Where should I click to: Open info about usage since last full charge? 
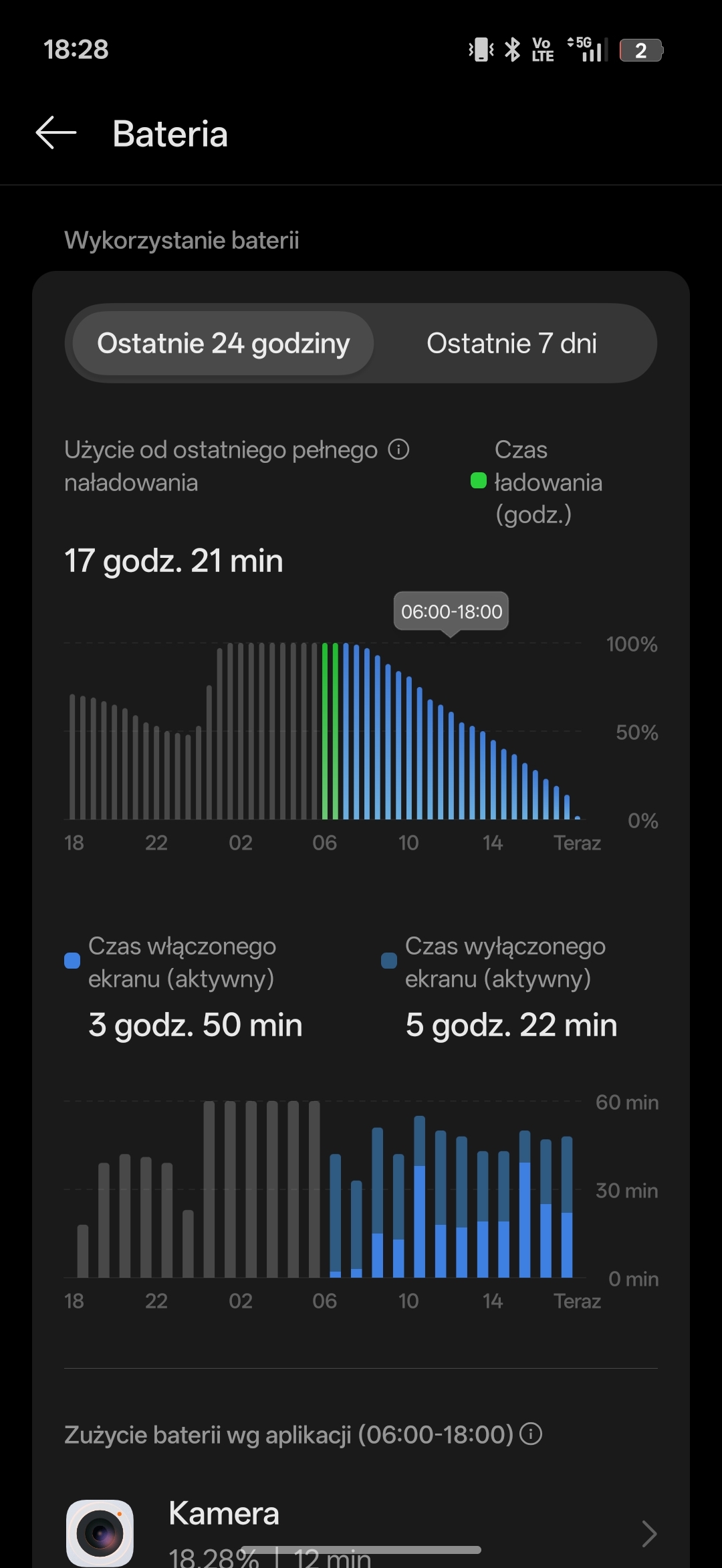398,450
